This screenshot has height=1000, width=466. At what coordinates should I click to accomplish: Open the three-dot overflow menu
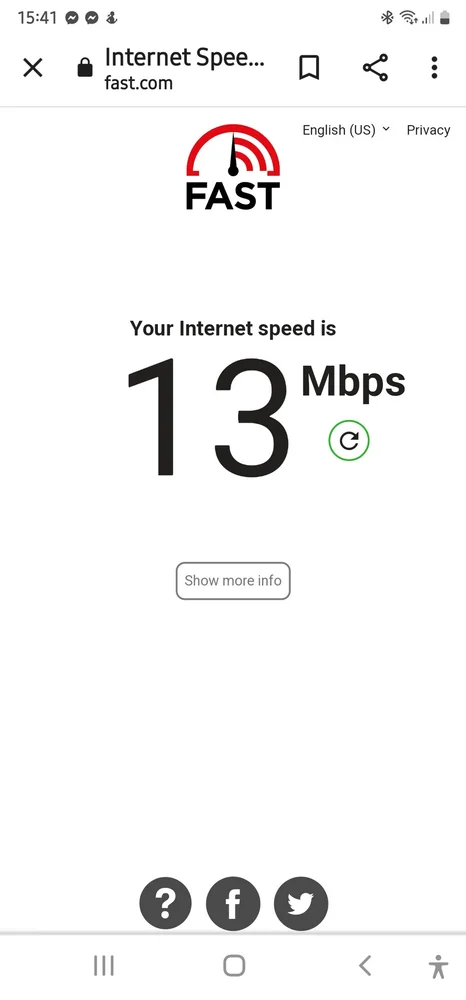(x=434, y=68)
